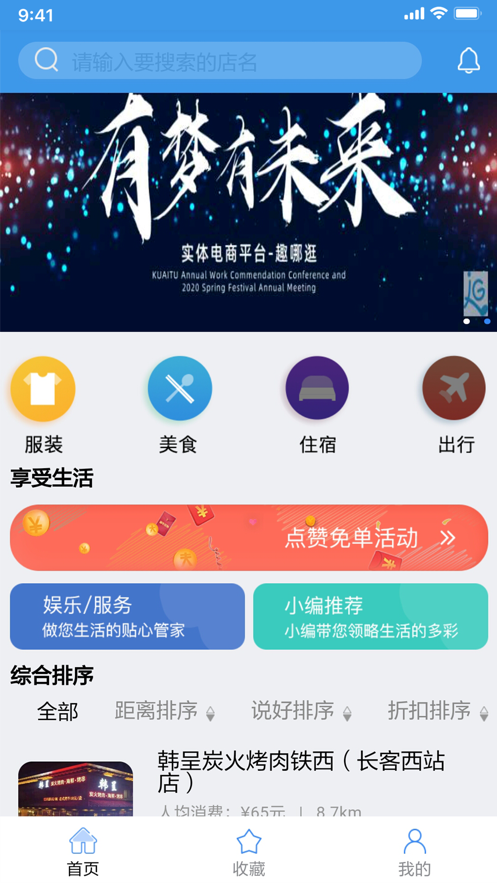Switch to the 我的 profile tab

click(414, 851)
